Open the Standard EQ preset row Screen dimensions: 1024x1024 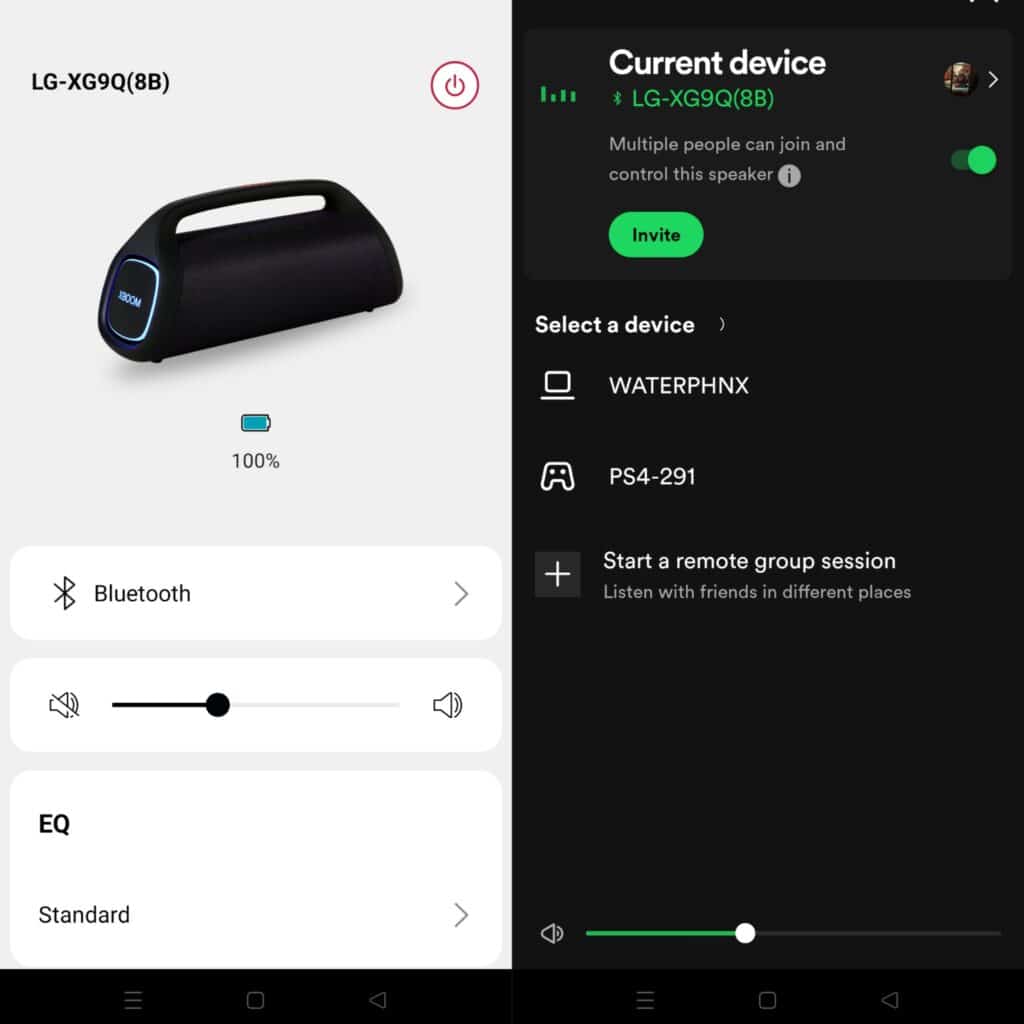point(256,914)
